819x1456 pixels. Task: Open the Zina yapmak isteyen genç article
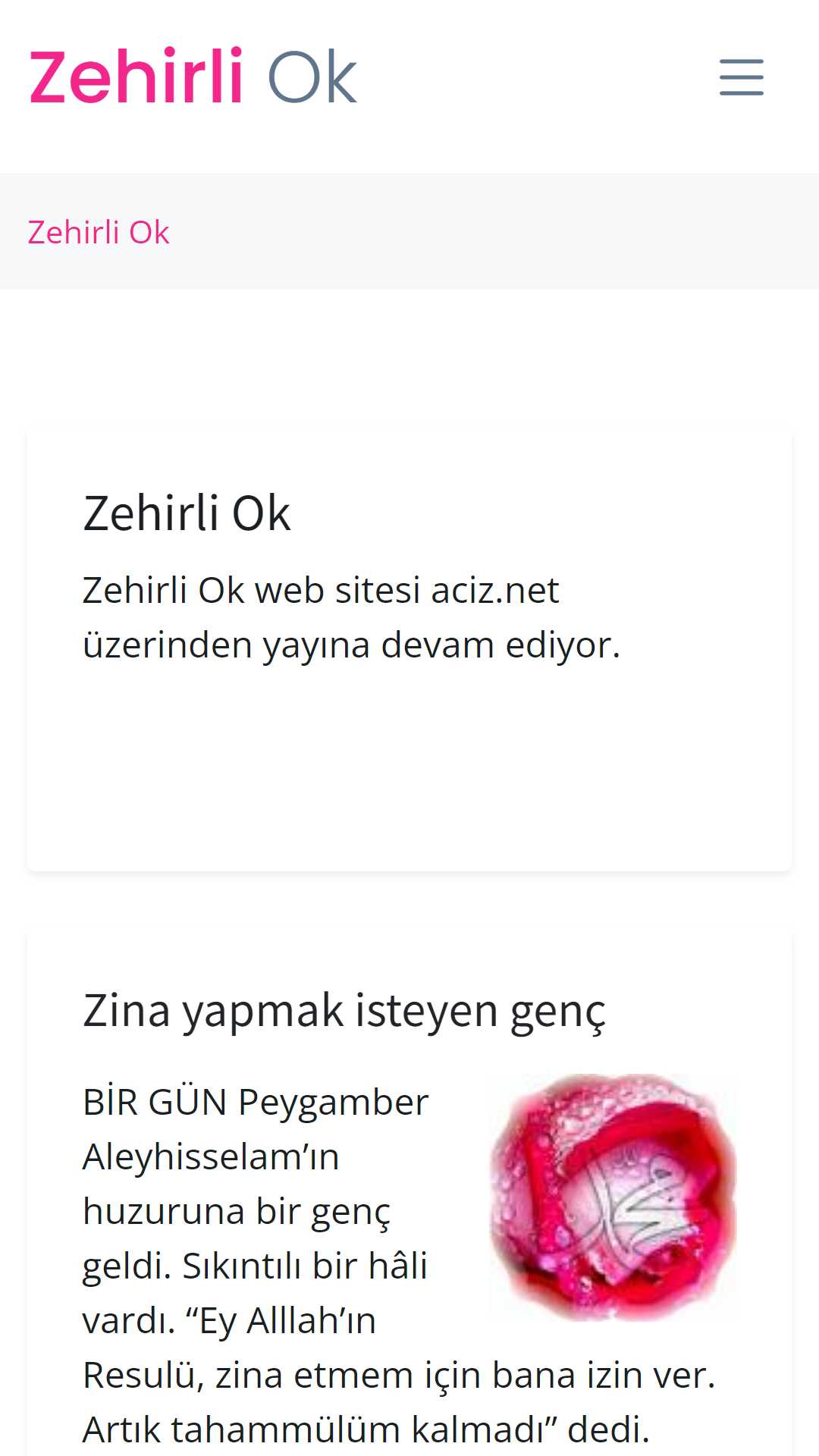point(344,1011)
